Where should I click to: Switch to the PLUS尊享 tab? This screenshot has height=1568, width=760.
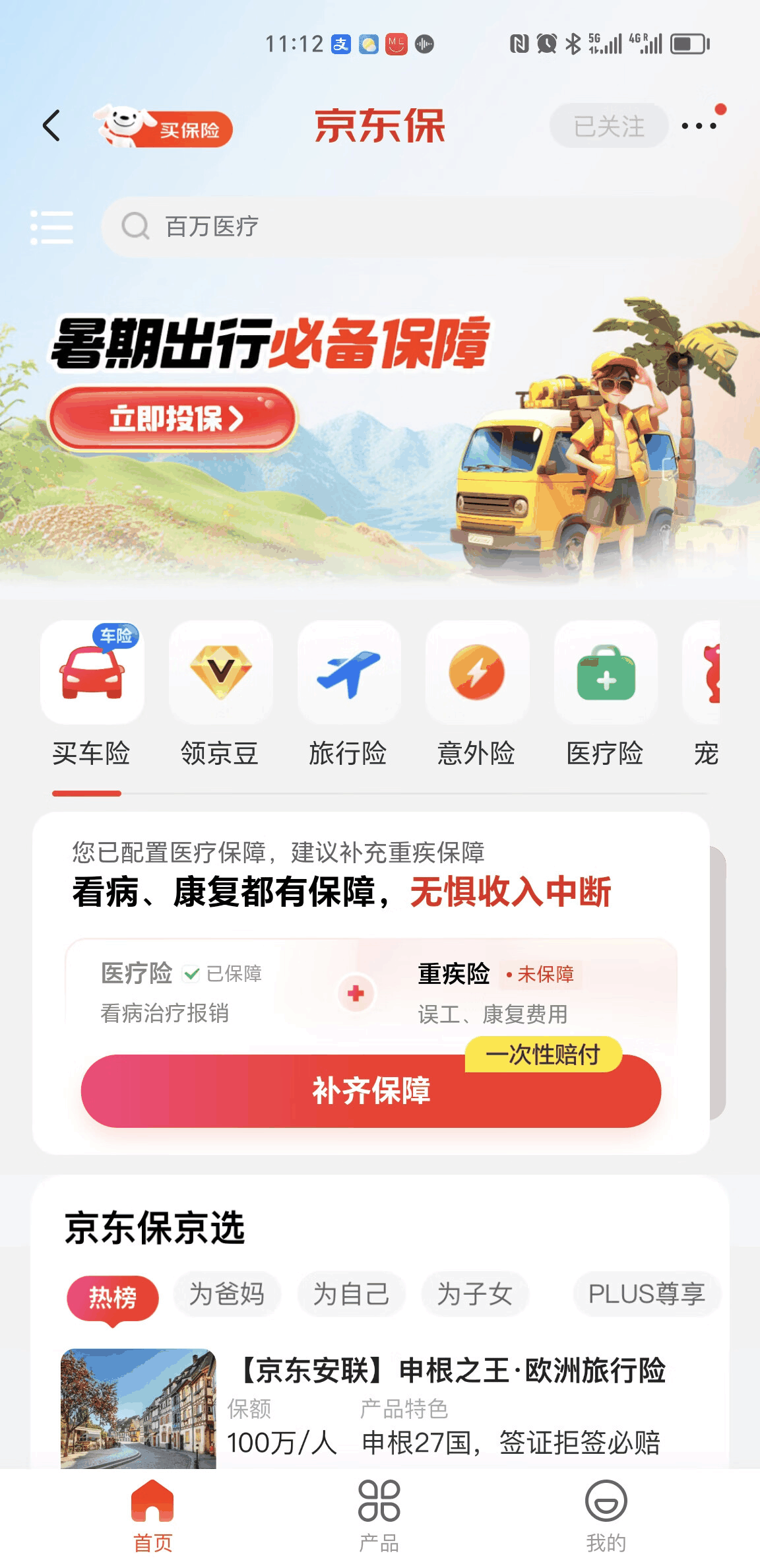(647, 1293)
